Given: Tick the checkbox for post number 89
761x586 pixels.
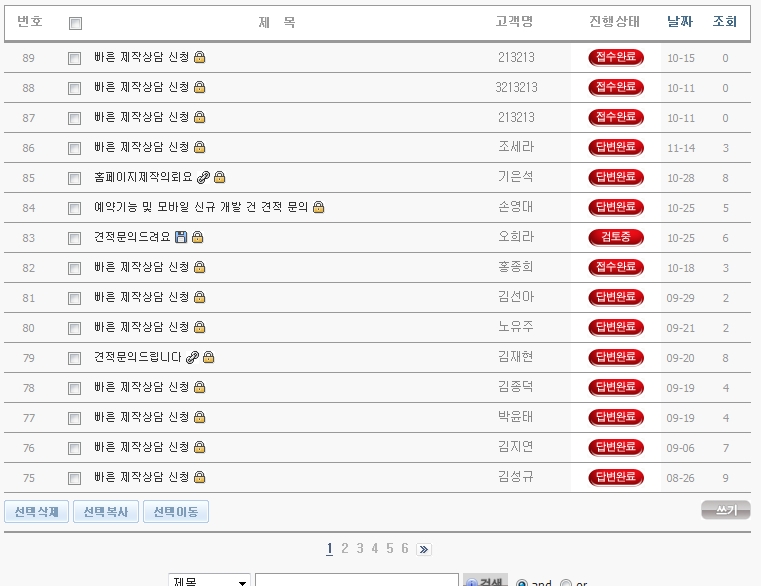Looking at the screenshot, I should pos(74,58).
